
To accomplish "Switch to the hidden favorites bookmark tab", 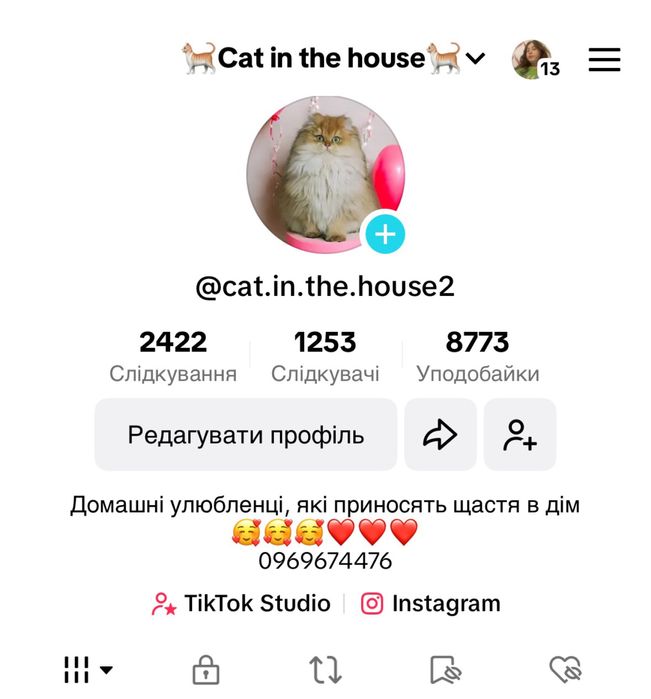I will [444, 669].
